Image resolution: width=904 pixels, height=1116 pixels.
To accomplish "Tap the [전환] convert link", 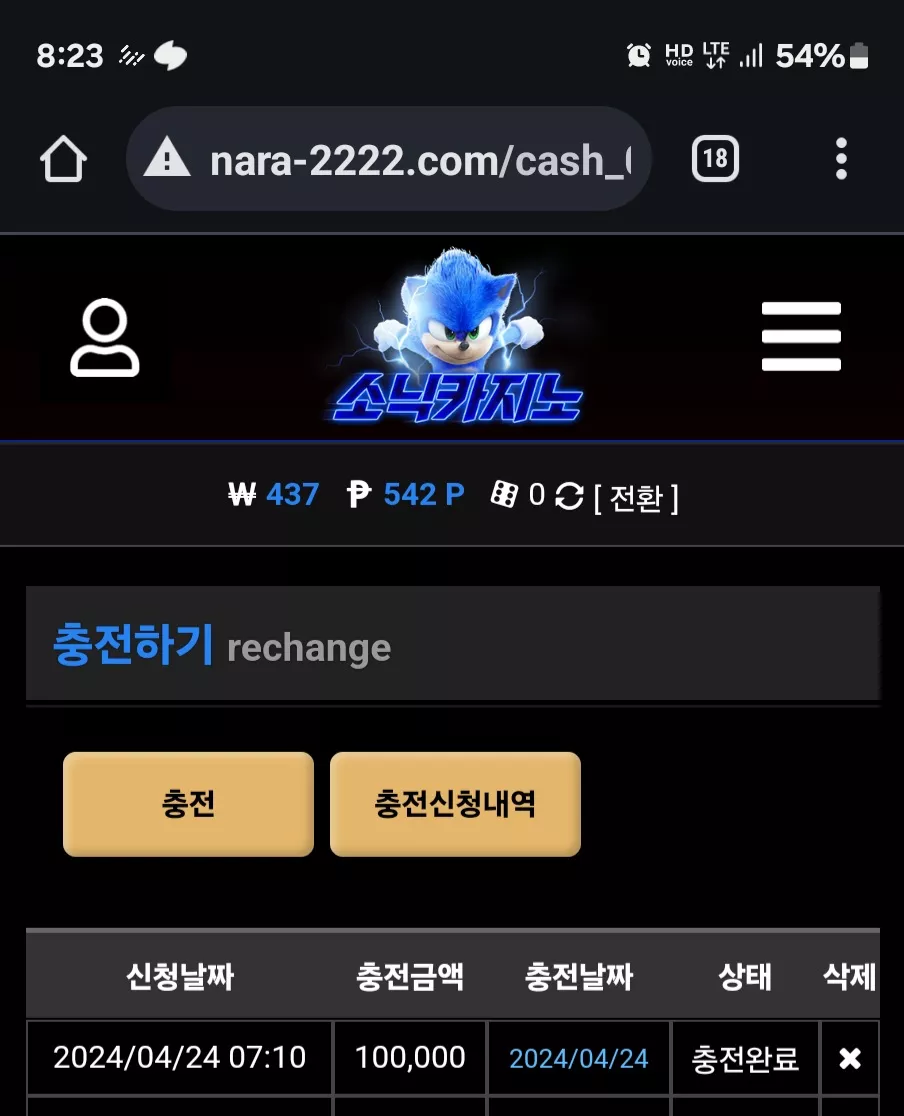I will (x=636, y=498).
